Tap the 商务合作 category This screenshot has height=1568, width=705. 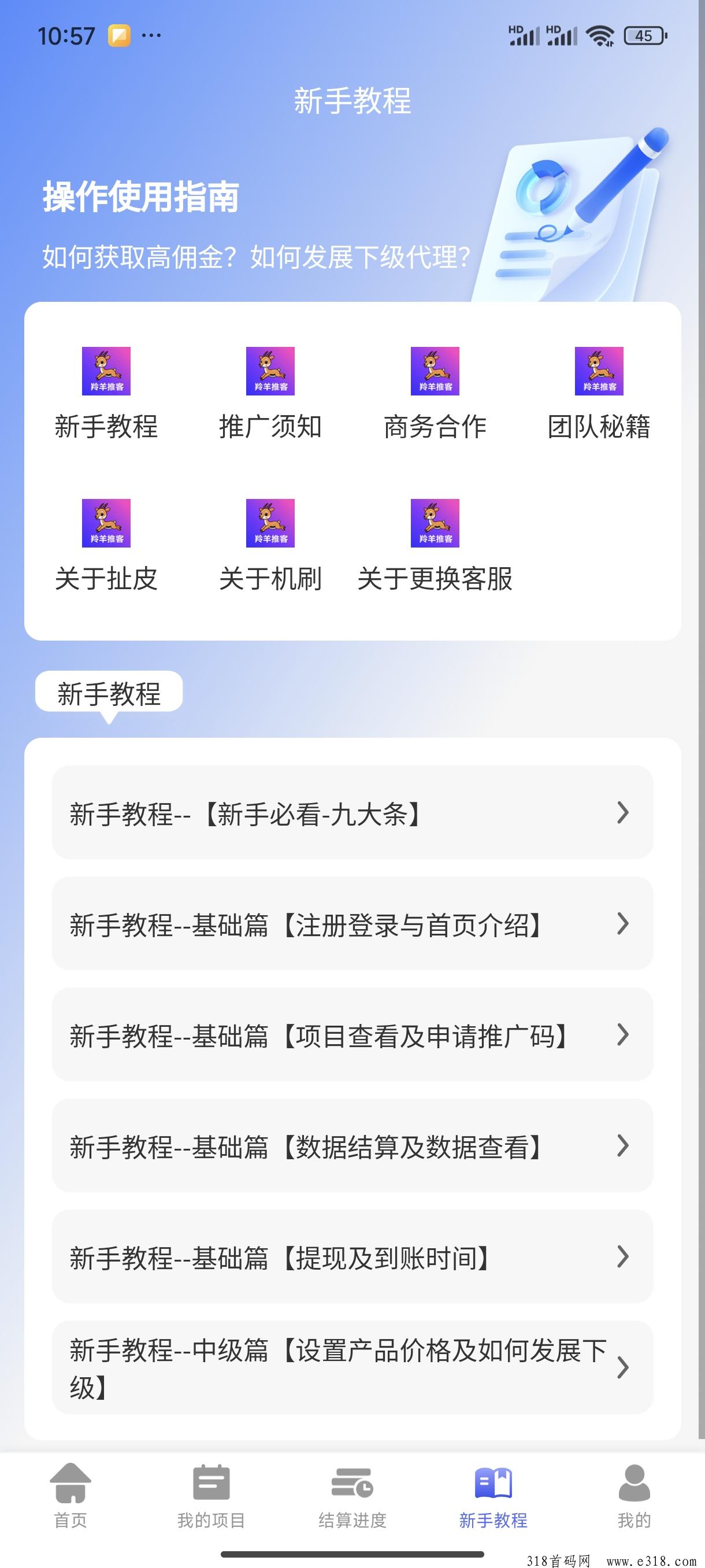click(x=435, y=394)
